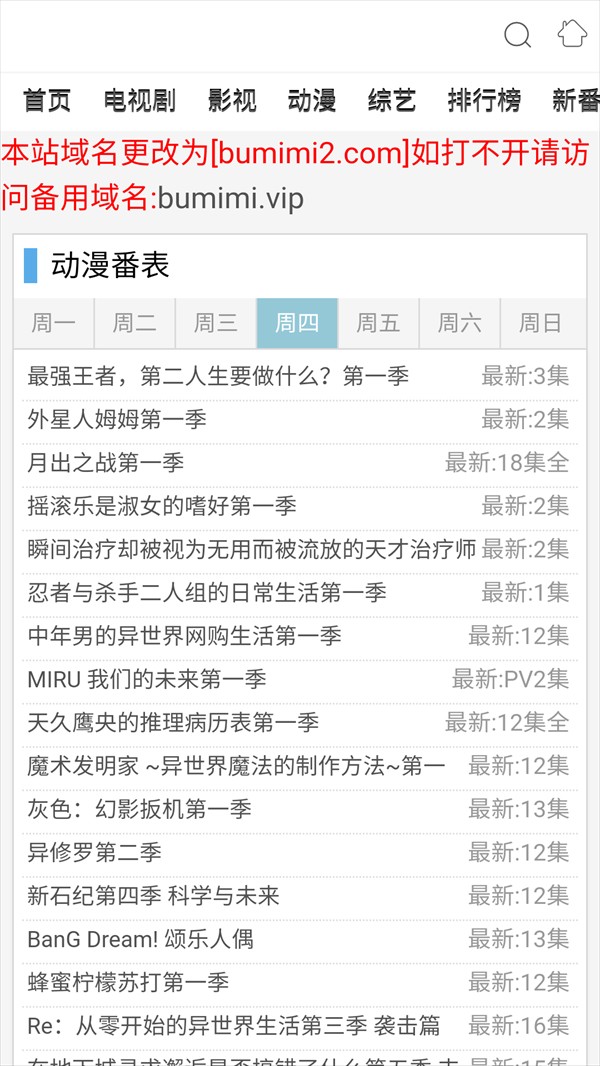The image size is (600, 1066).
Task: Switch to the 影视 tab
Action: tap(232, 100)
